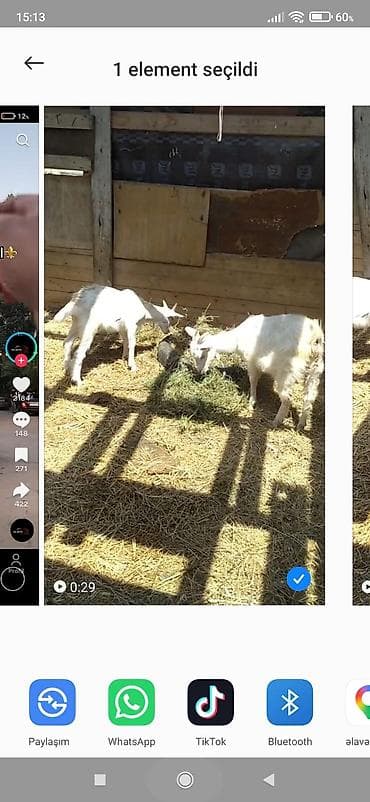Deselect the goat video's blue checkmark

pos(298,580)
